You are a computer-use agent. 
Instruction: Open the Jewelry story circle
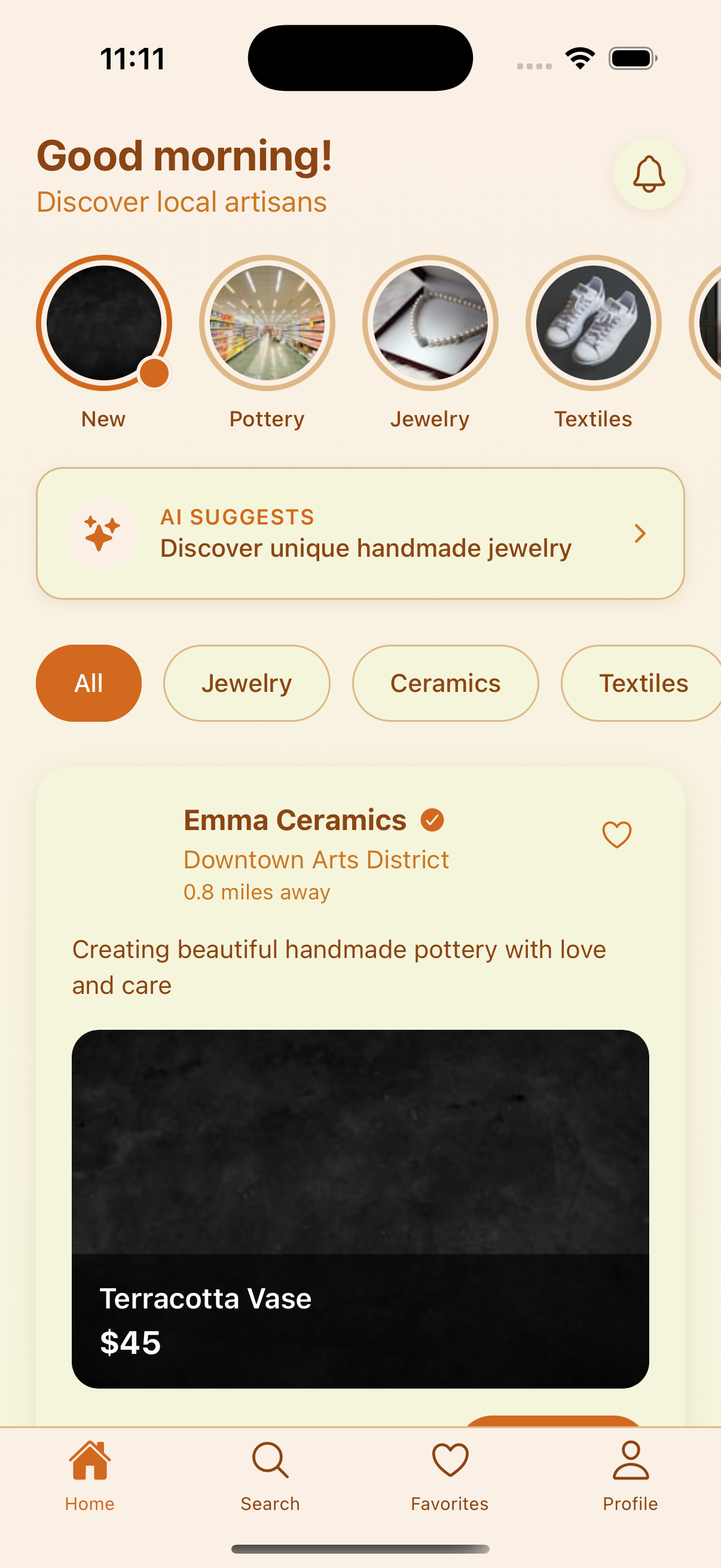[430, 323]
